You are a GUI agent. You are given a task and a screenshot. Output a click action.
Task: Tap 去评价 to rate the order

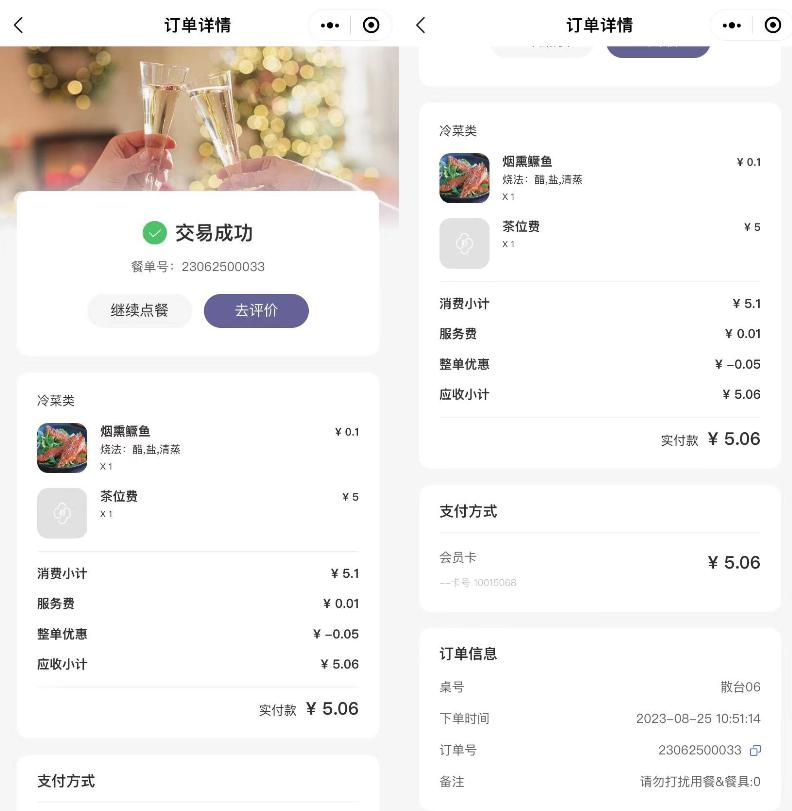click(256, 311)
